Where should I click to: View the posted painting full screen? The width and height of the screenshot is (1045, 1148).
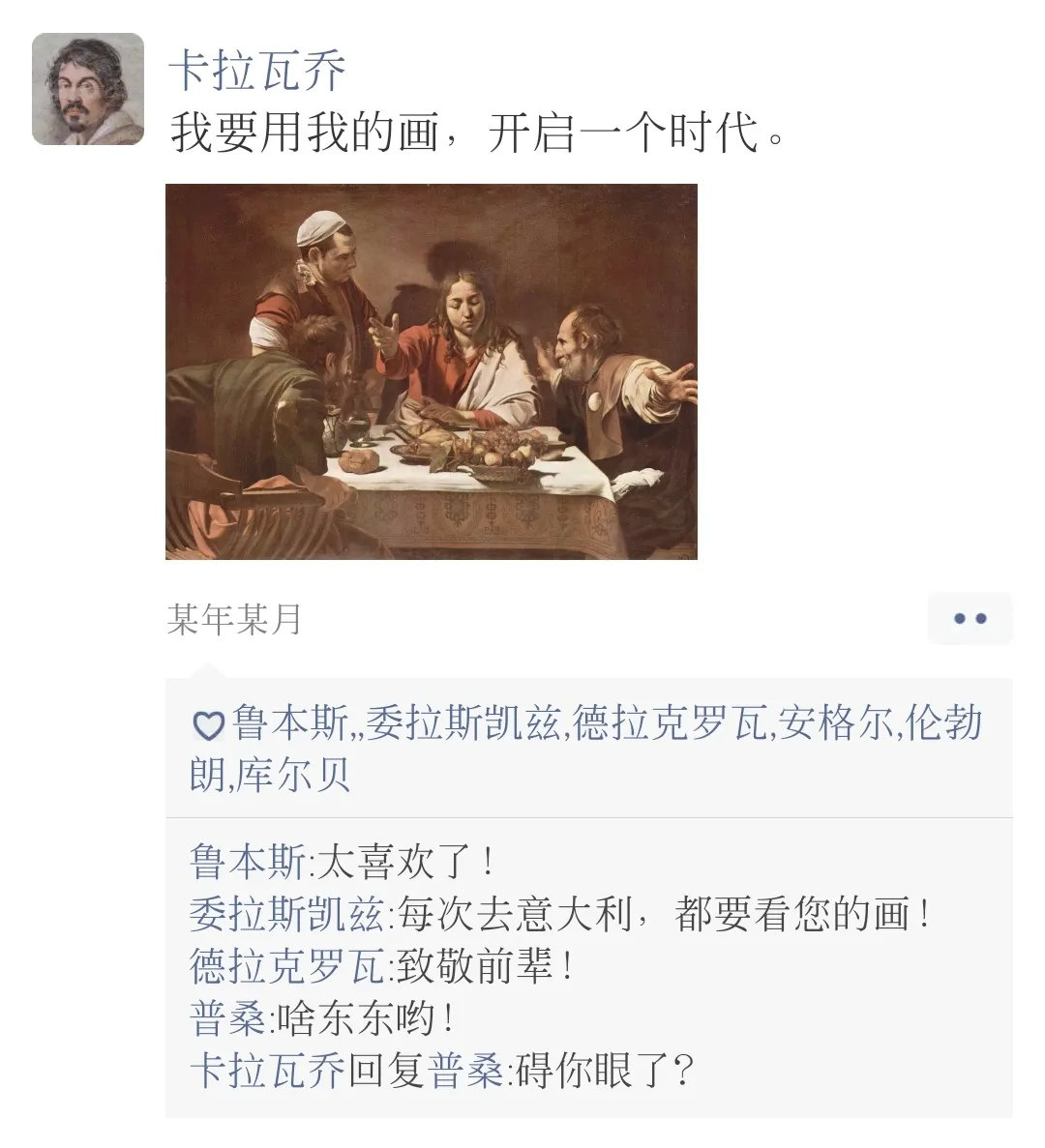click(x=431, y=371)
